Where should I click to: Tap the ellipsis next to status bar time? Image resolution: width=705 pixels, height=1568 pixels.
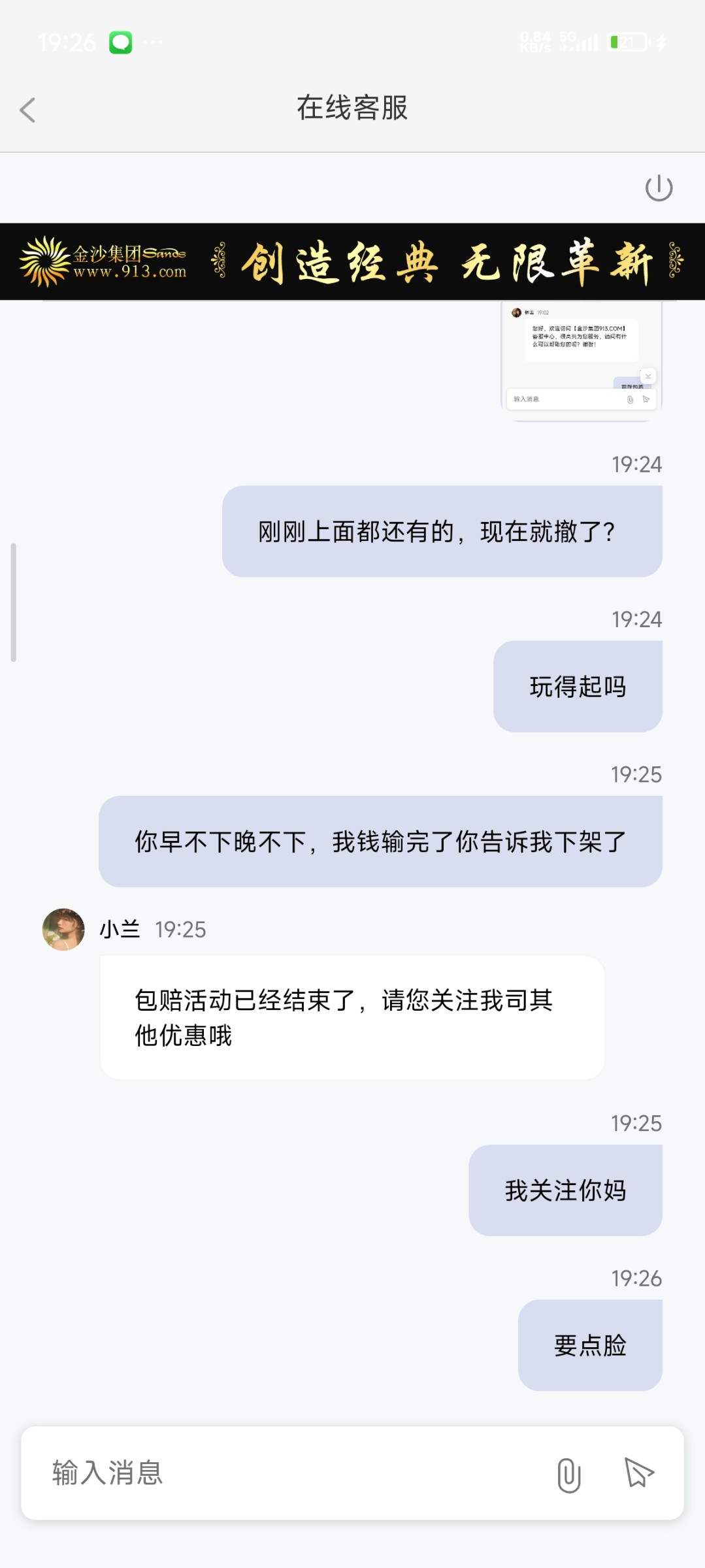(153, 43)
